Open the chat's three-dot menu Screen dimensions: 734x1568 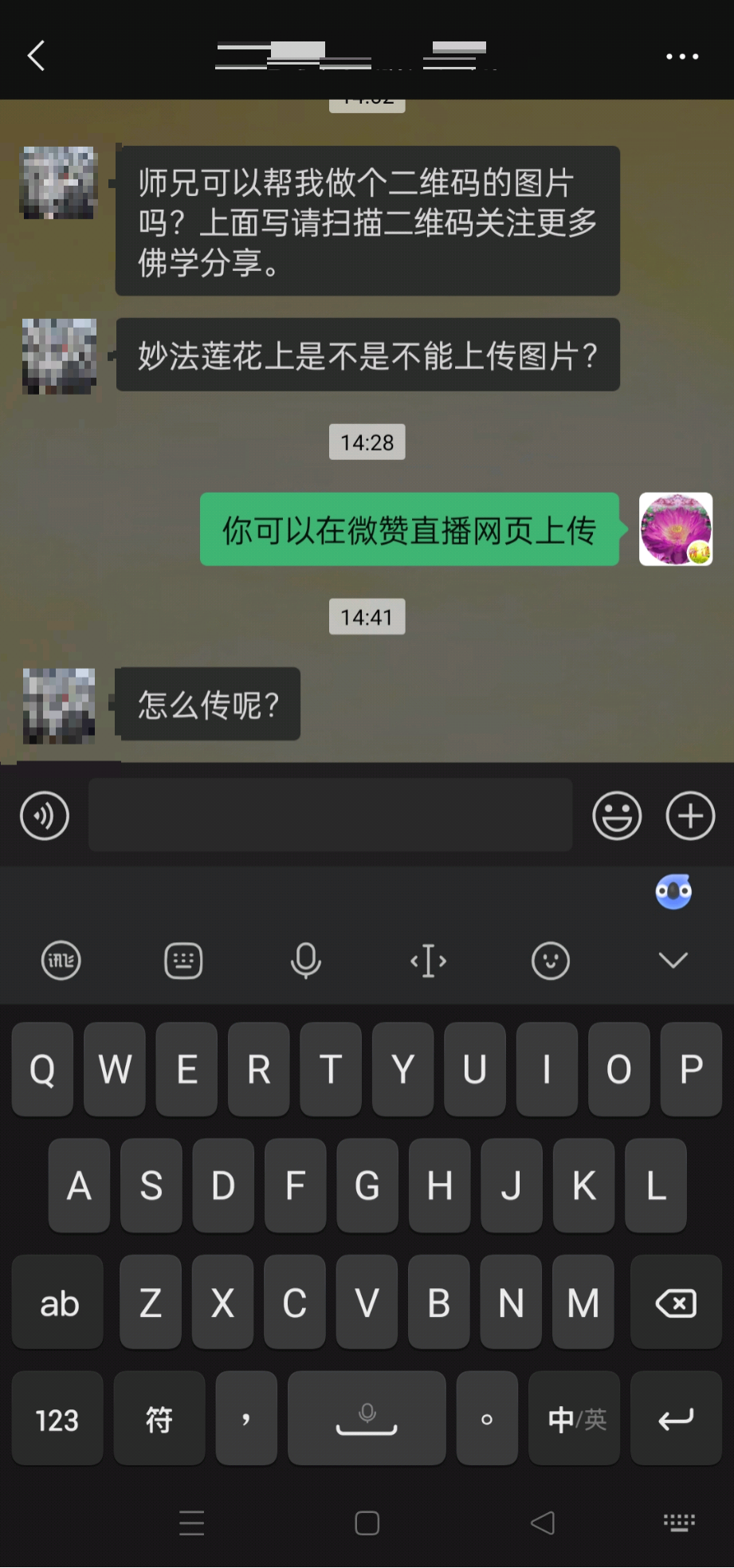tap(682, 57)
